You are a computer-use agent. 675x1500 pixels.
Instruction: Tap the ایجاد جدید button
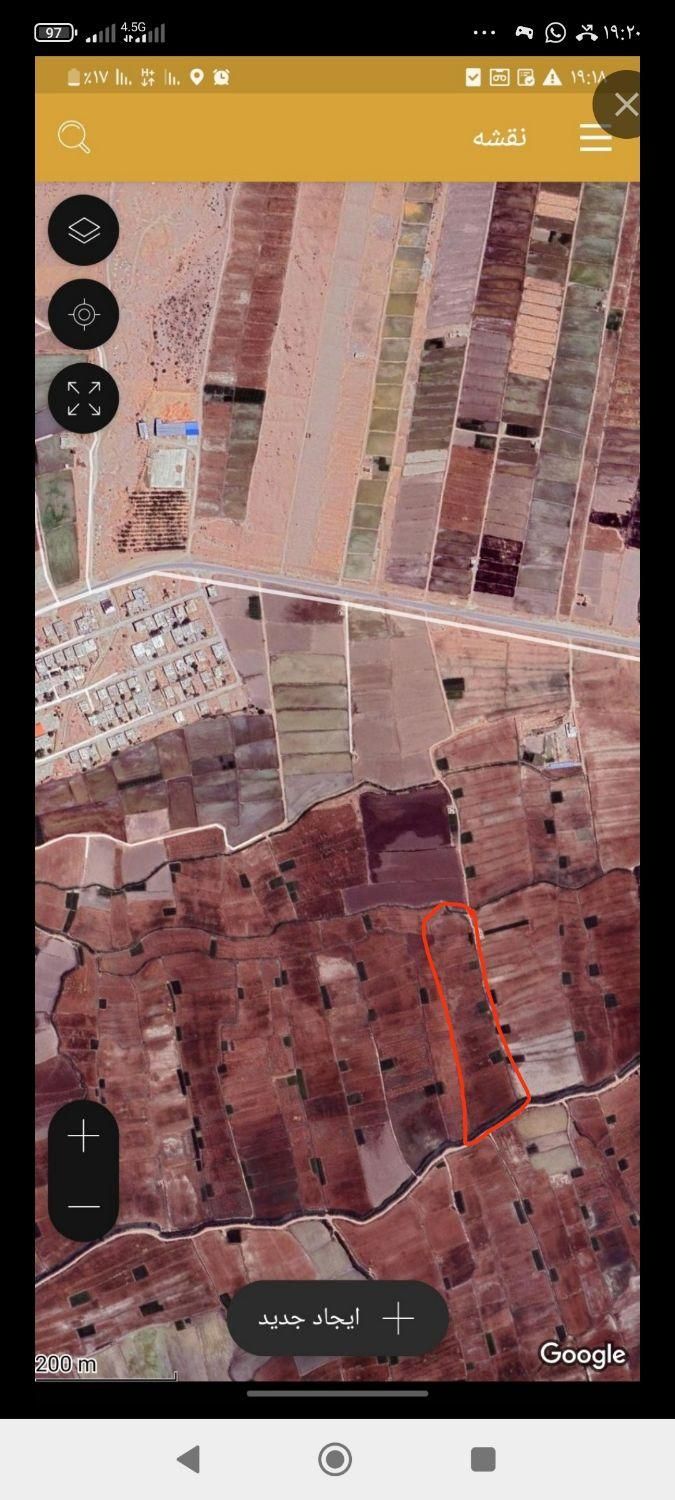pos(337,1318)
